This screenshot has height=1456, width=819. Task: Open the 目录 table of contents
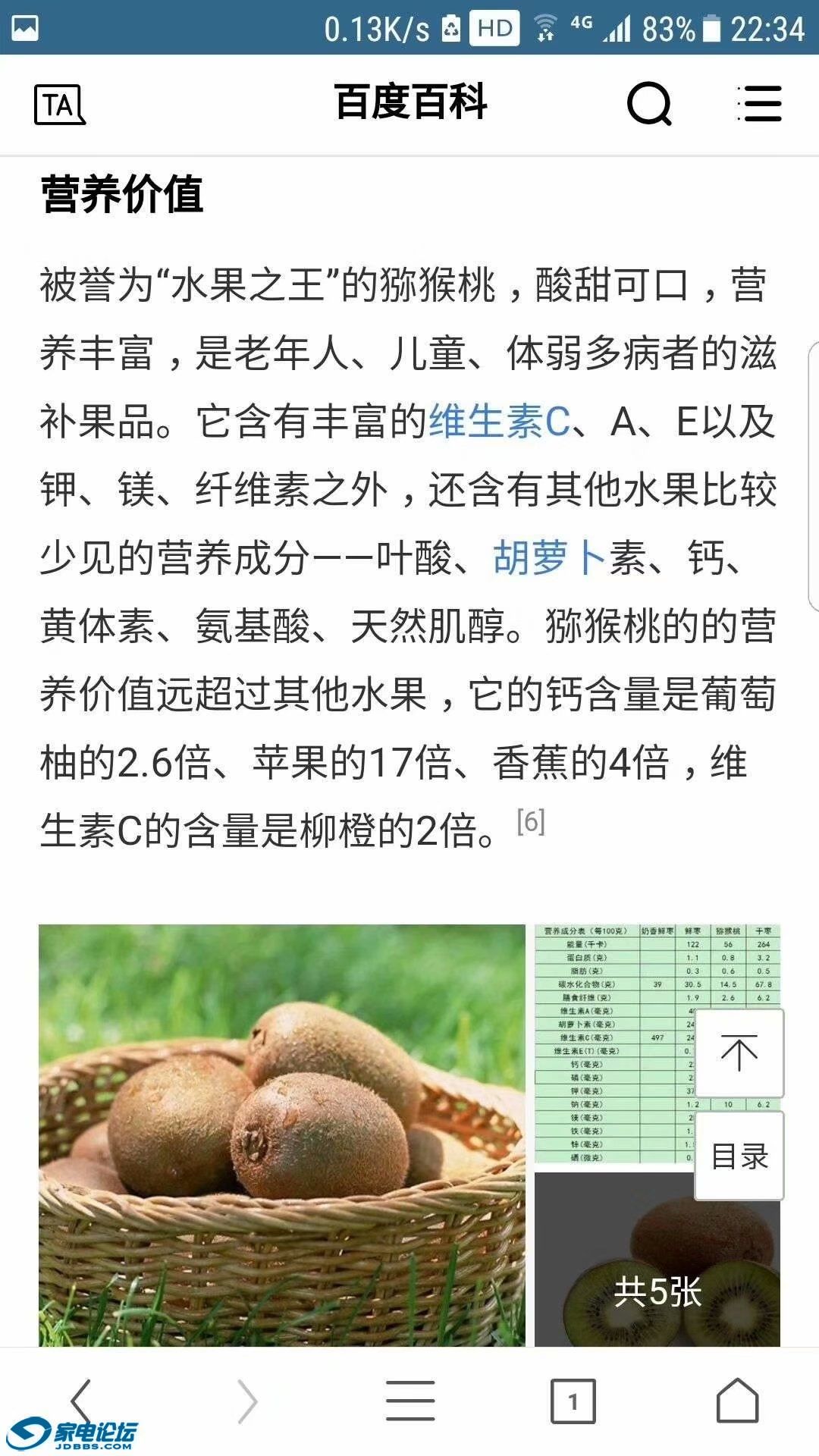[739, 1156]
